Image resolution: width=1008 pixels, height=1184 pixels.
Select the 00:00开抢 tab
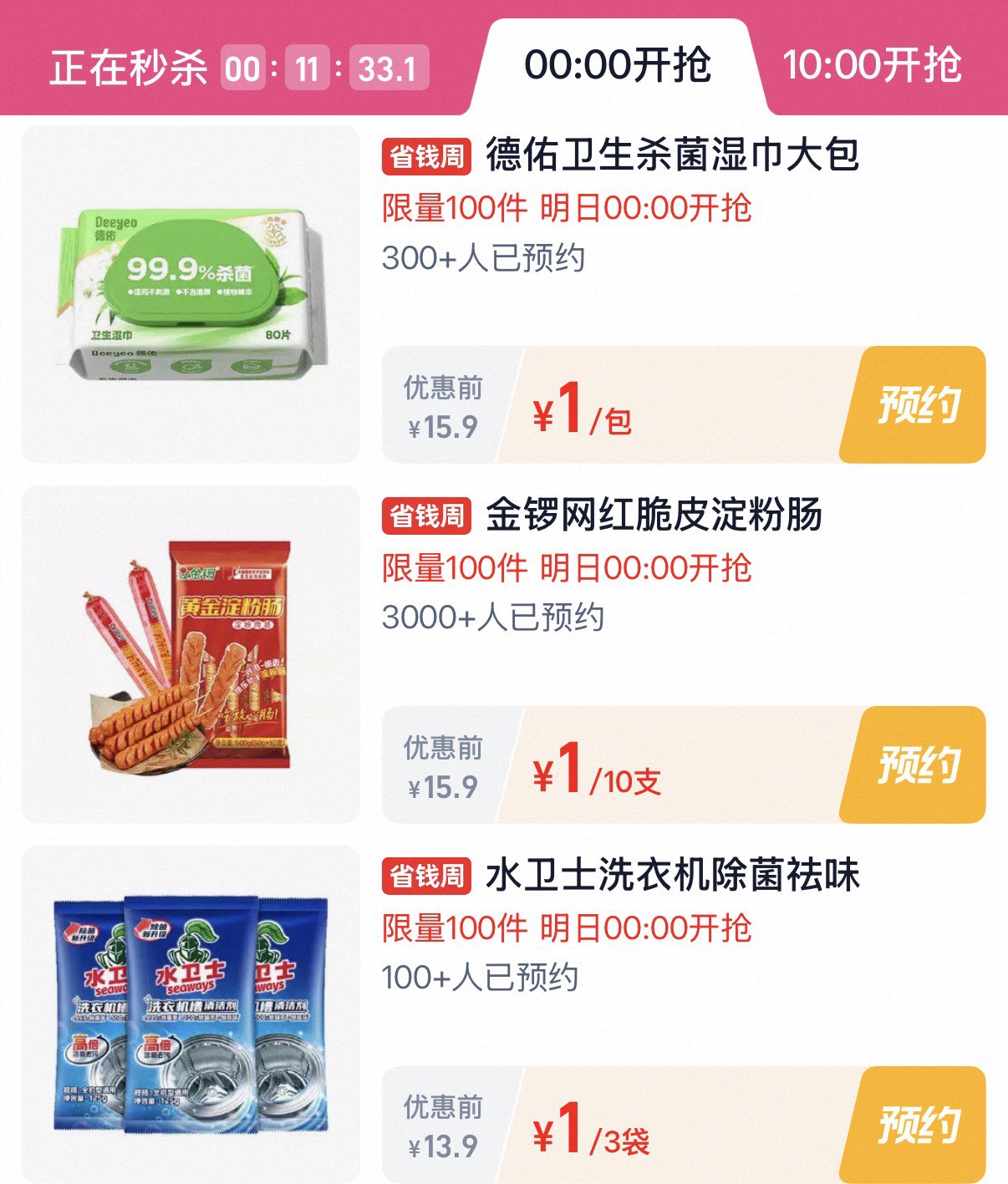[618, 65]
